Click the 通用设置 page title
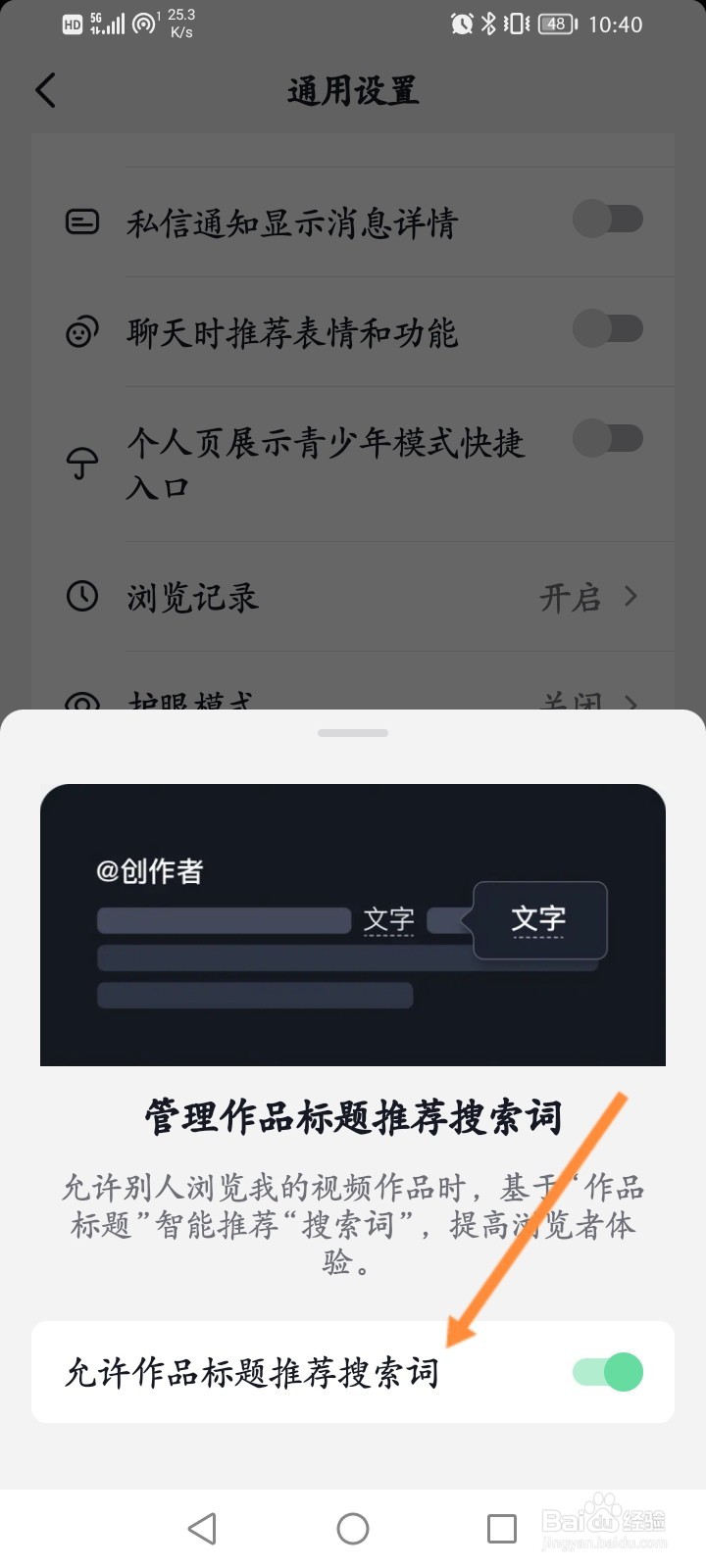 click(353, 90)
